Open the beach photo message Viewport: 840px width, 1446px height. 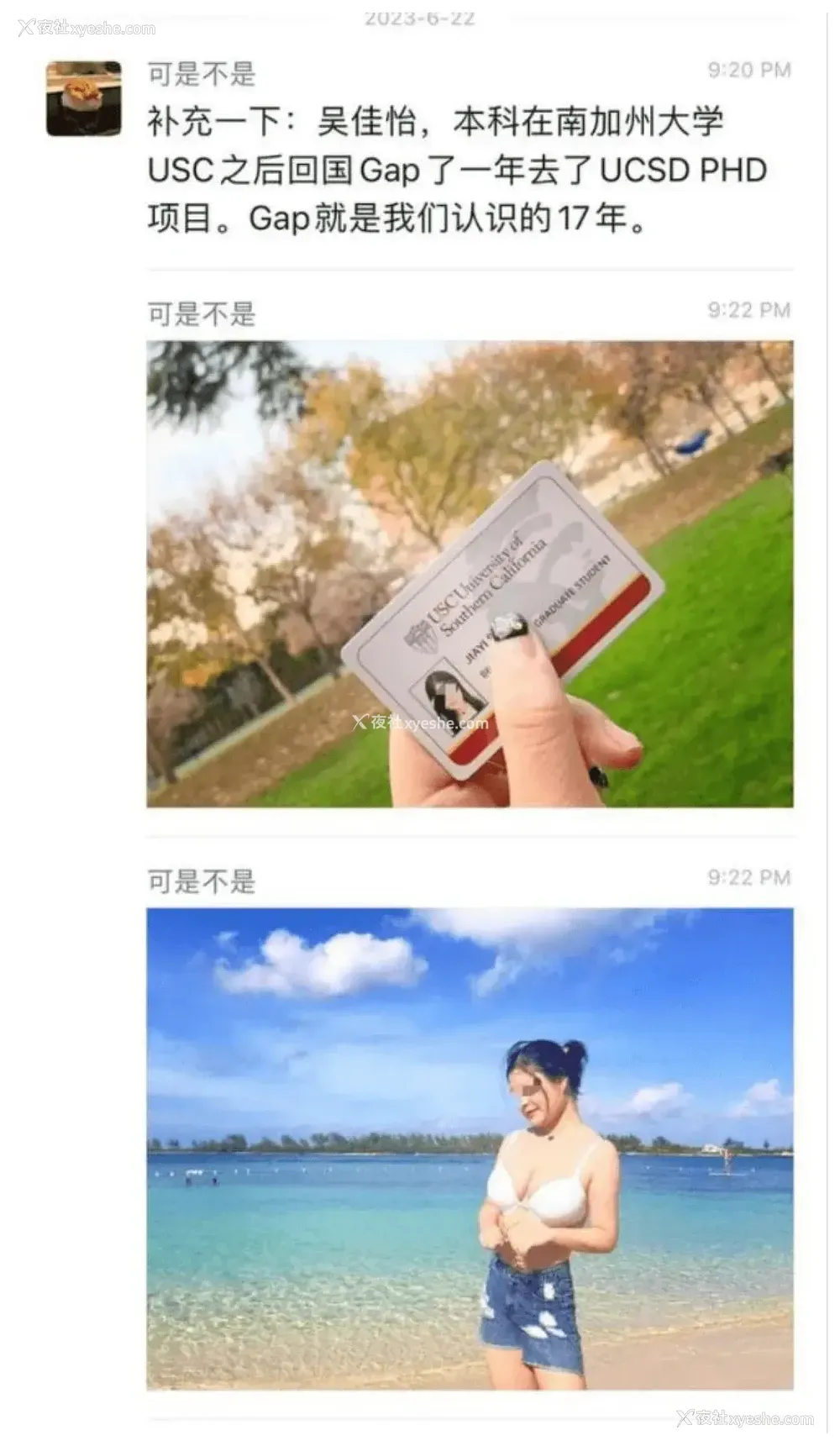470,1148
